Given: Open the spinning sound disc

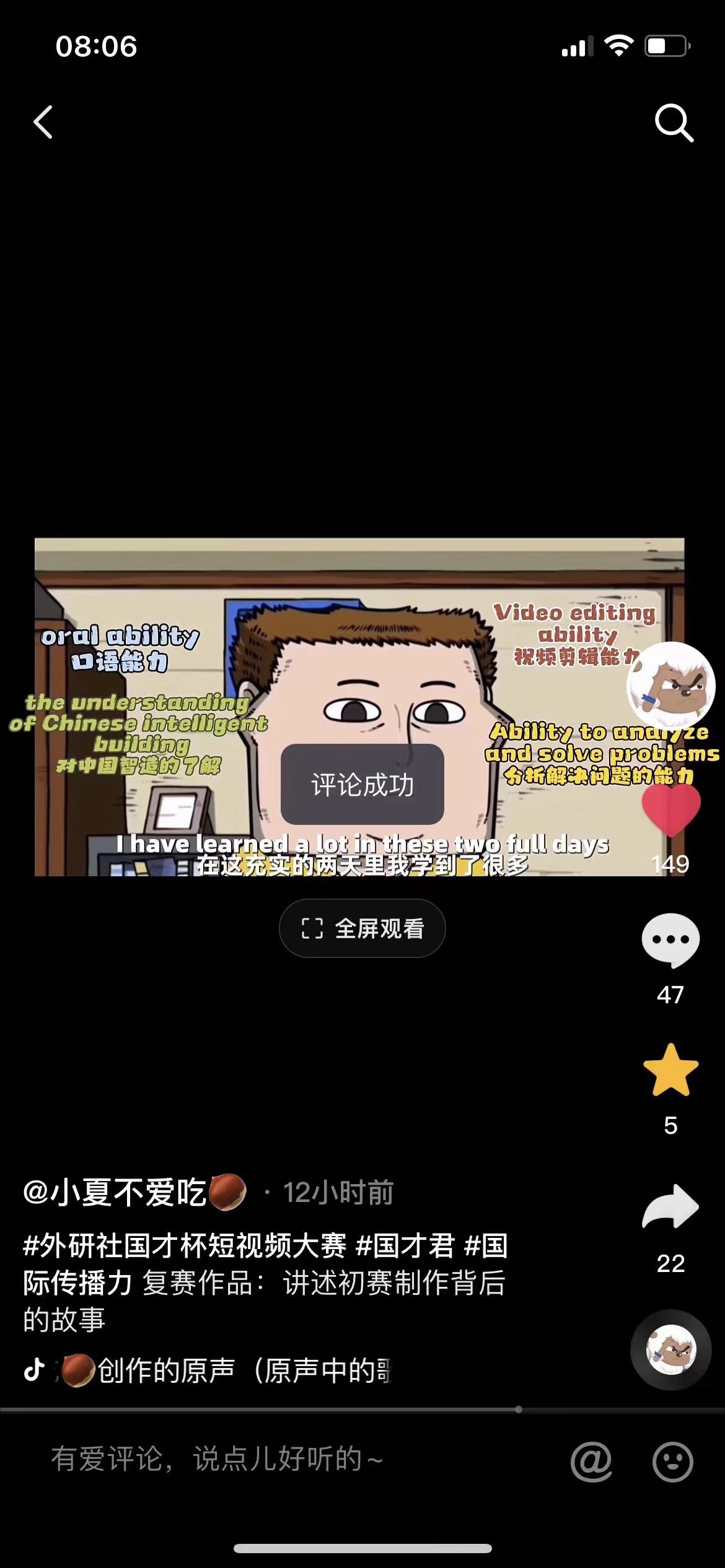Looking at the screenshot, I should [x=670, y=1350].
